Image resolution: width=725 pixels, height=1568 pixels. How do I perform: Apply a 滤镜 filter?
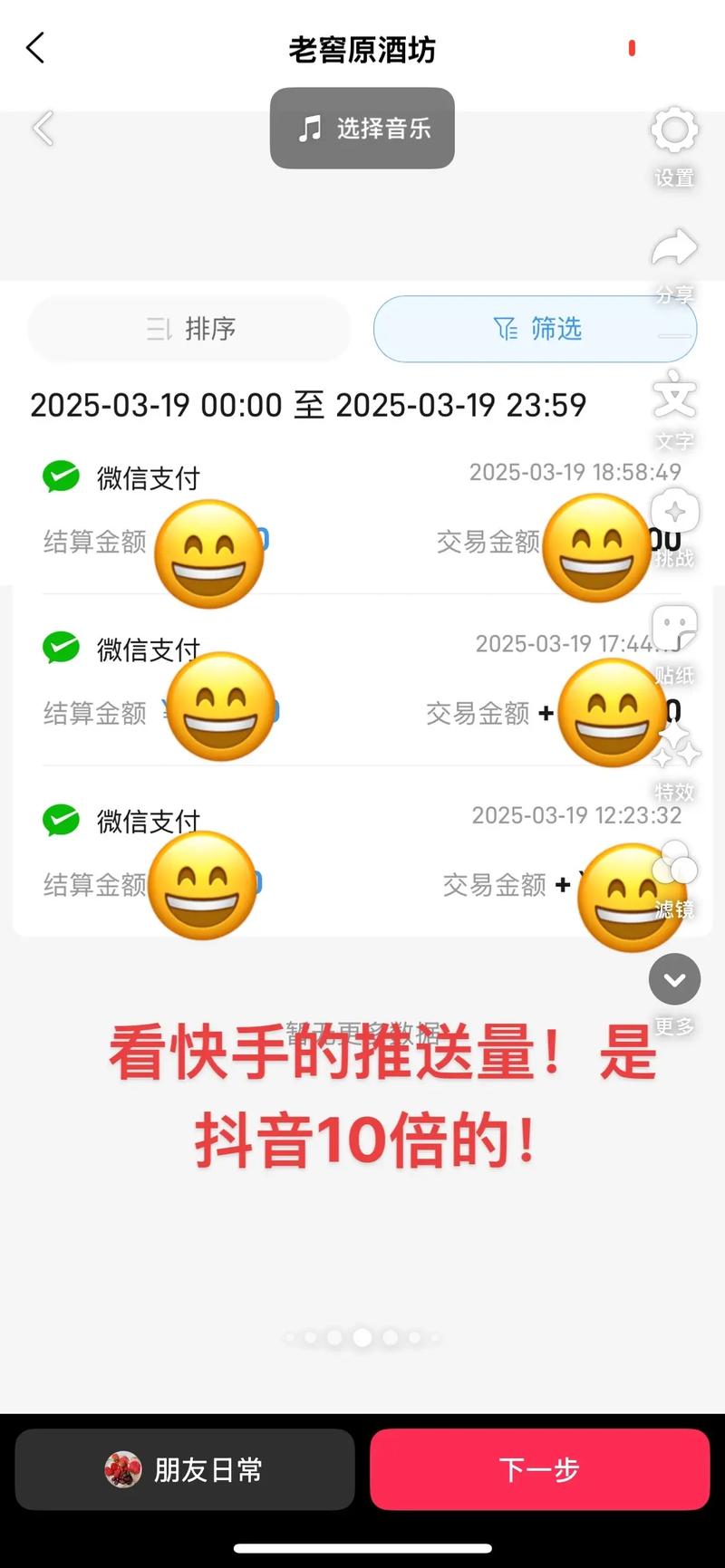[674, 870]
